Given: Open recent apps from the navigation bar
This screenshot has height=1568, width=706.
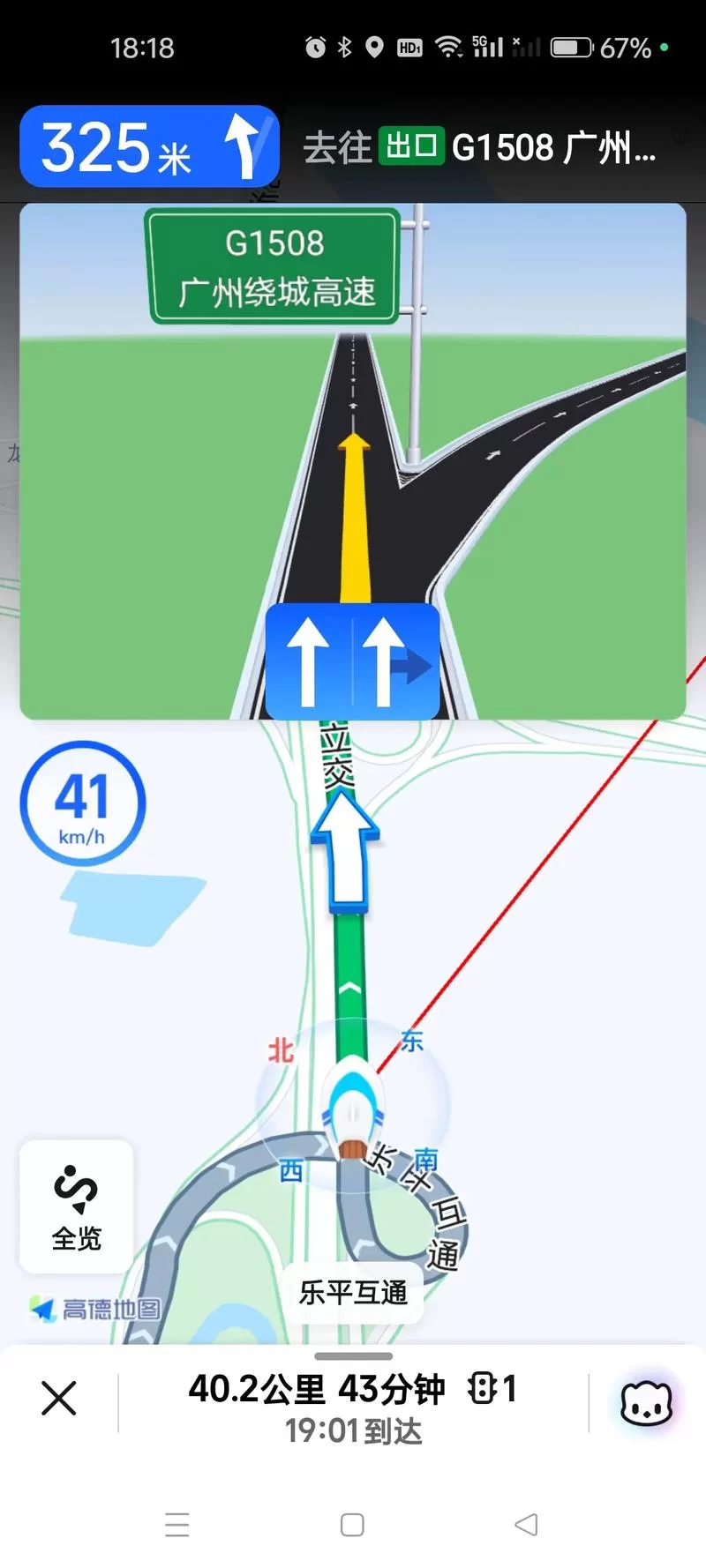Looking at the screenshot, I should click(x=177, y=1524).
